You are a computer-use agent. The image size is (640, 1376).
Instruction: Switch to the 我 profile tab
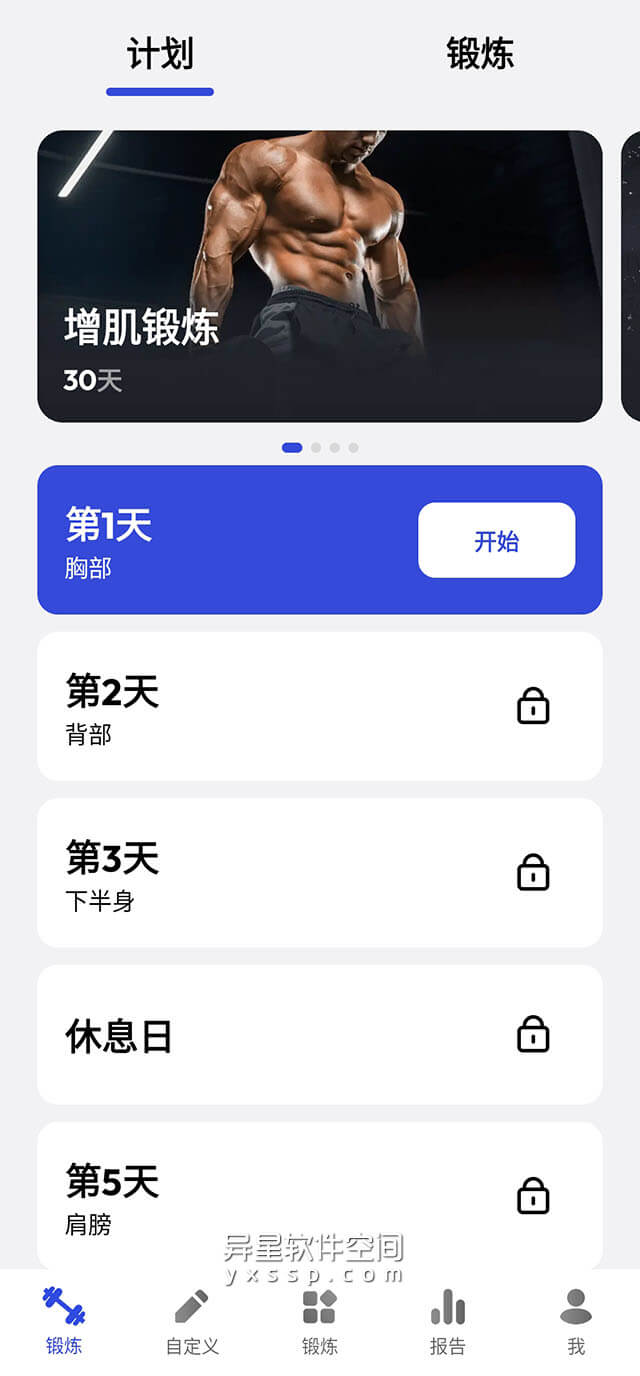click(576, 1322)
